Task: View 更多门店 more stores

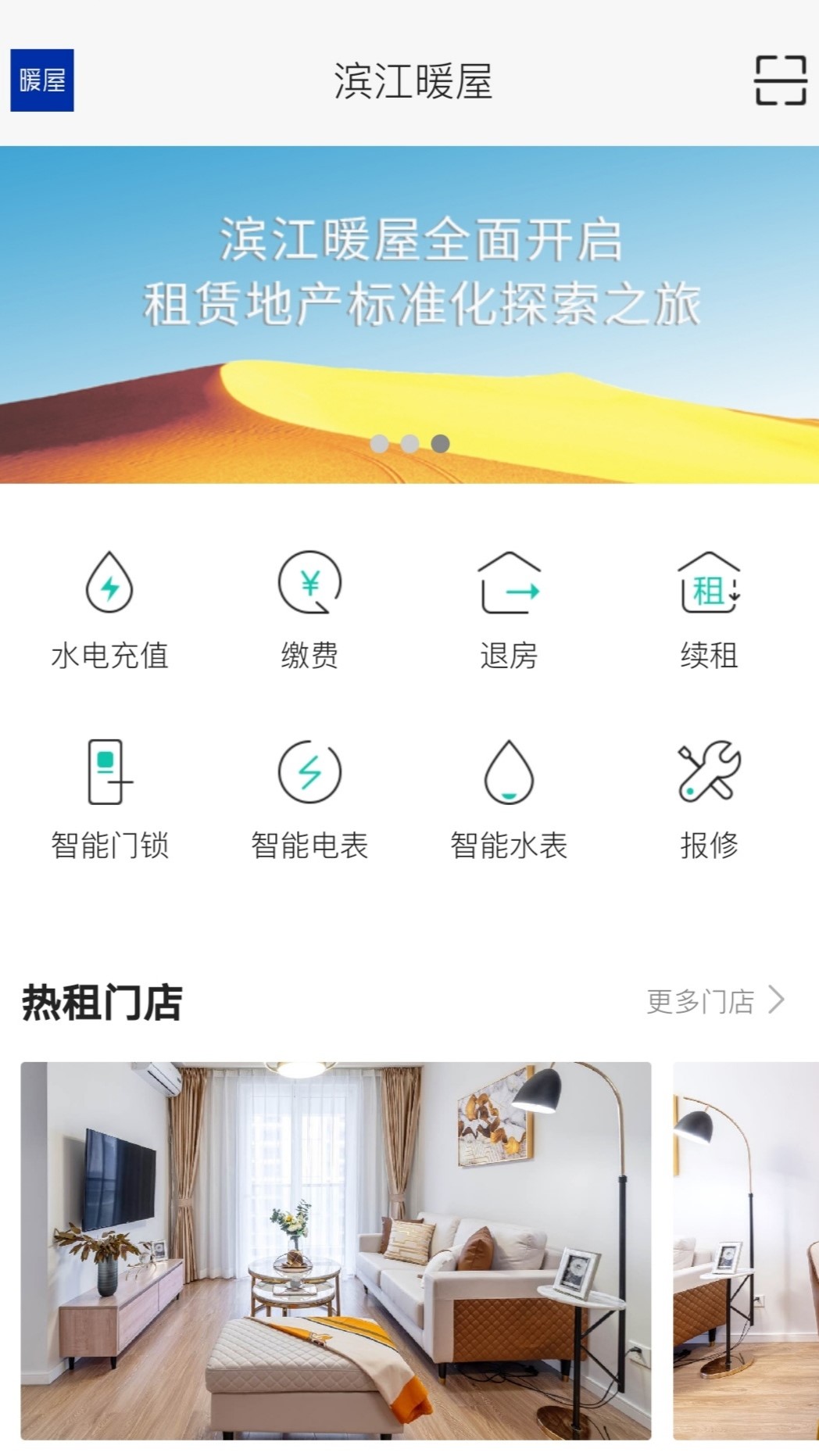Action: 715,1000
